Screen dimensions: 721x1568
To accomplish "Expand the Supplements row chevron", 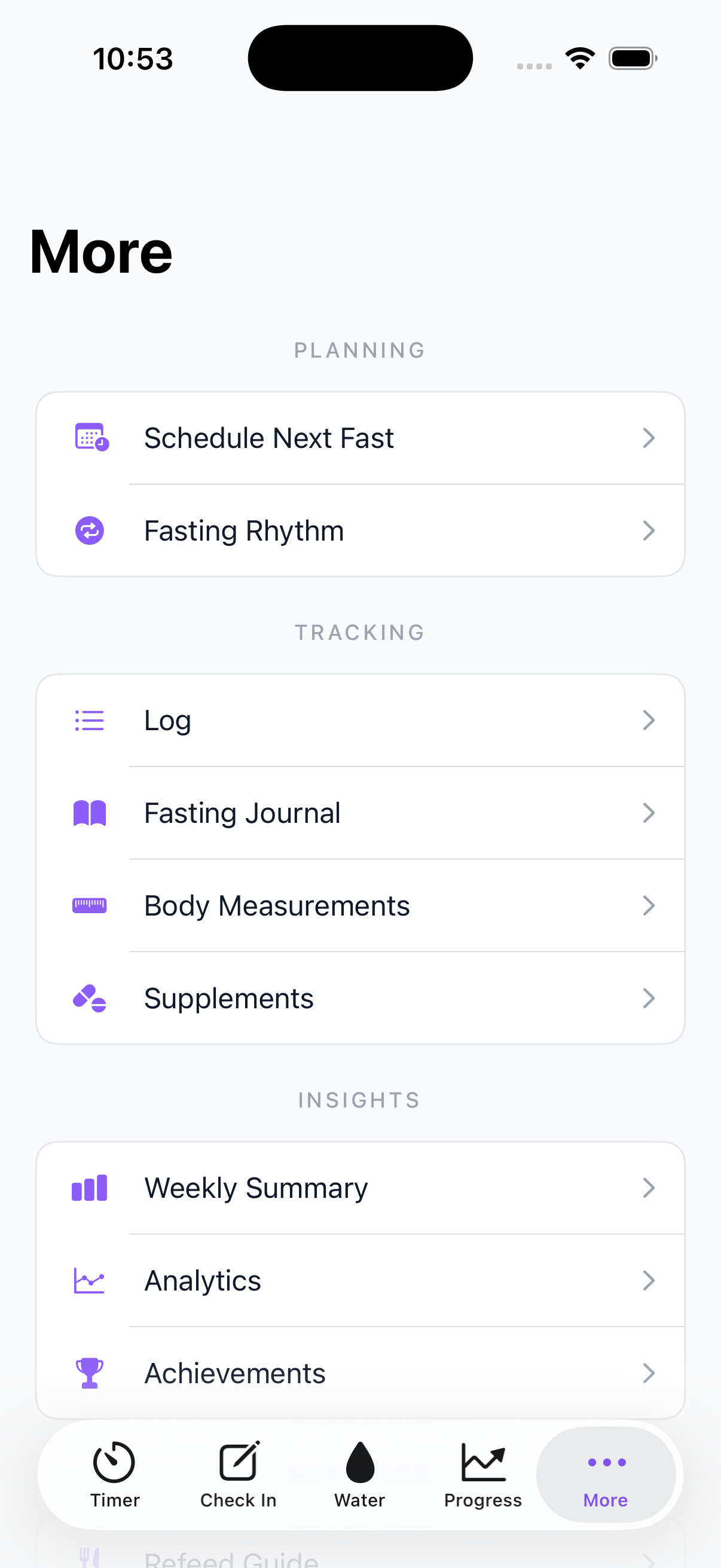I will click(649, 997).
